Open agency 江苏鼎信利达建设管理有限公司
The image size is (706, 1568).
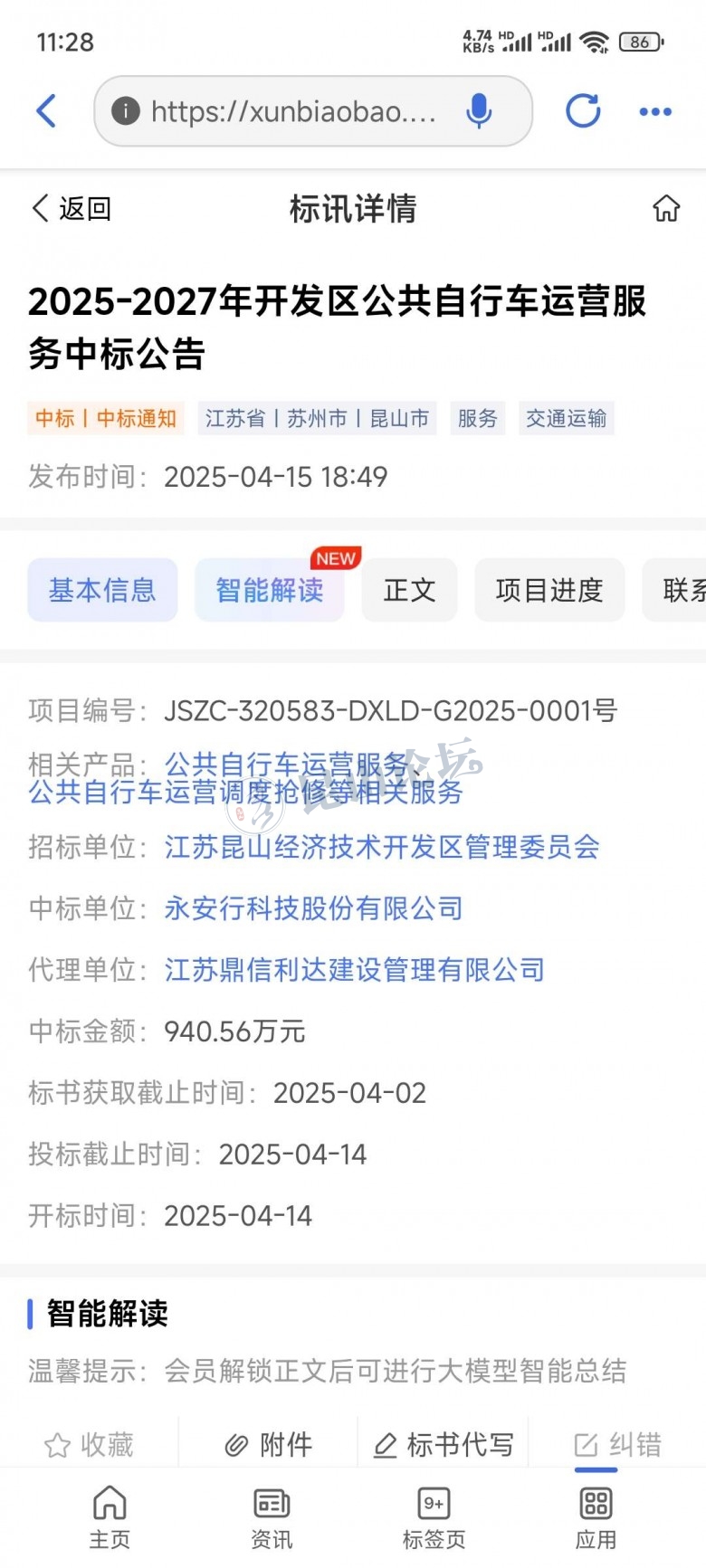click(354, 970)
